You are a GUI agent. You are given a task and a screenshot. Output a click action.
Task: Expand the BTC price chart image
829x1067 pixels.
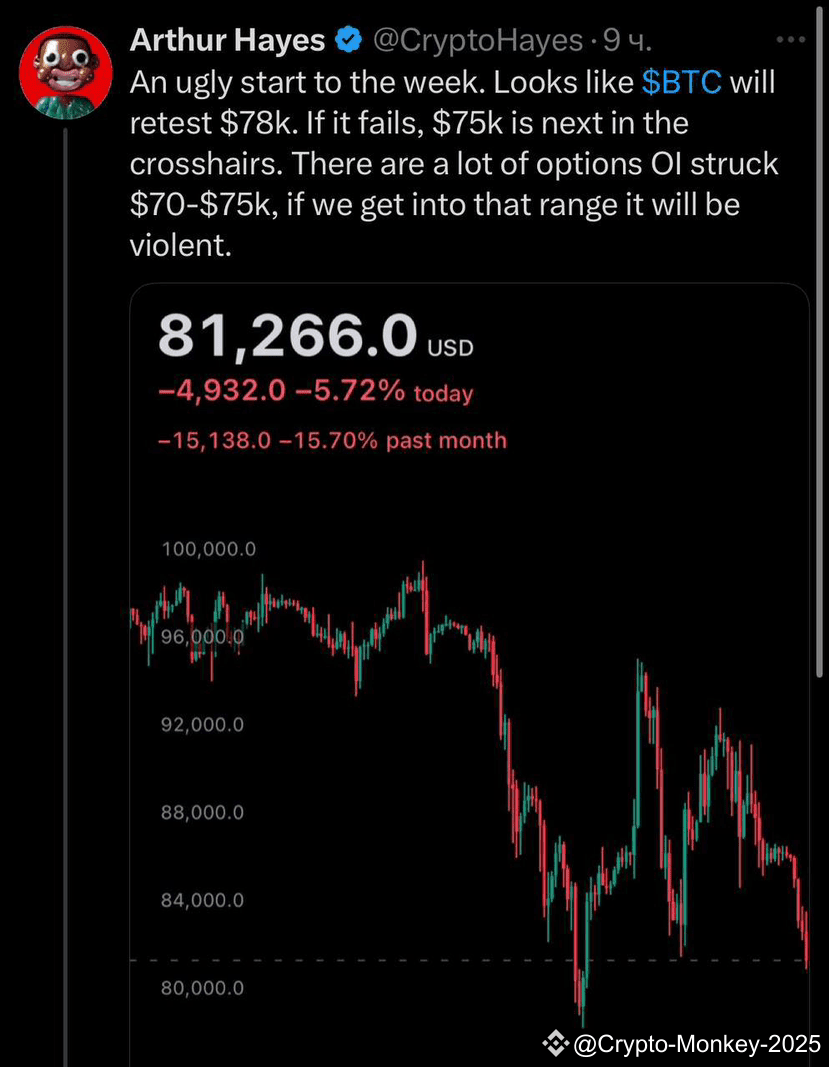coord(470,680)
